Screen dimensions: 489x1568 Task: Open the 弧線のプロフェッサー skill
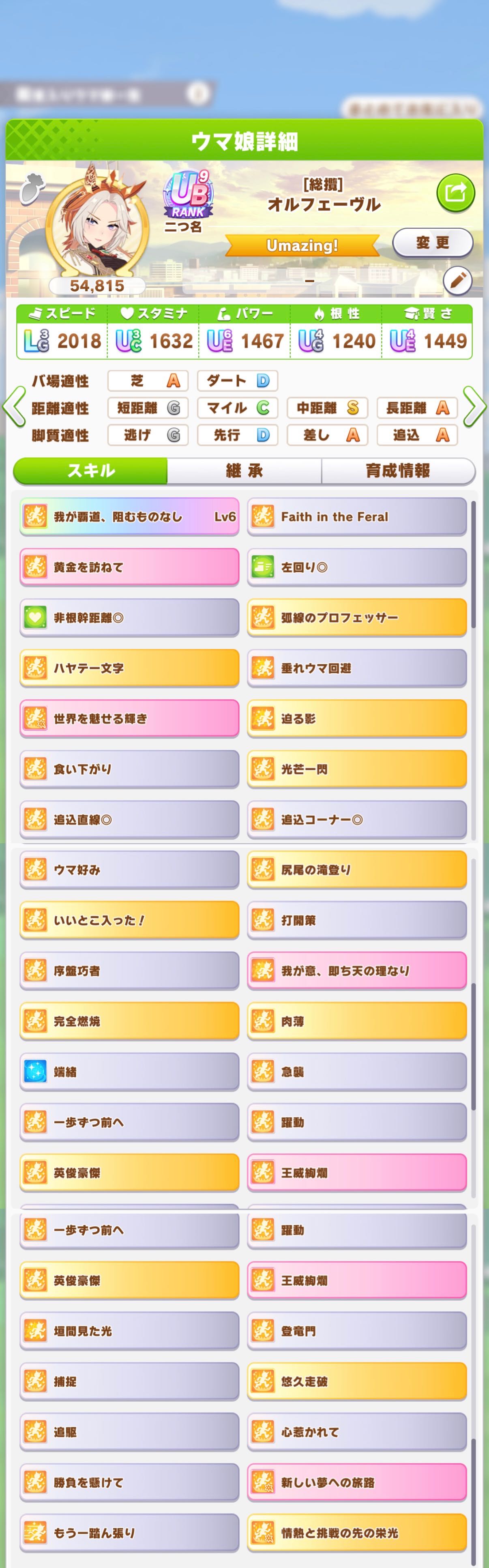pyautogui.click(x=356, y=618)
